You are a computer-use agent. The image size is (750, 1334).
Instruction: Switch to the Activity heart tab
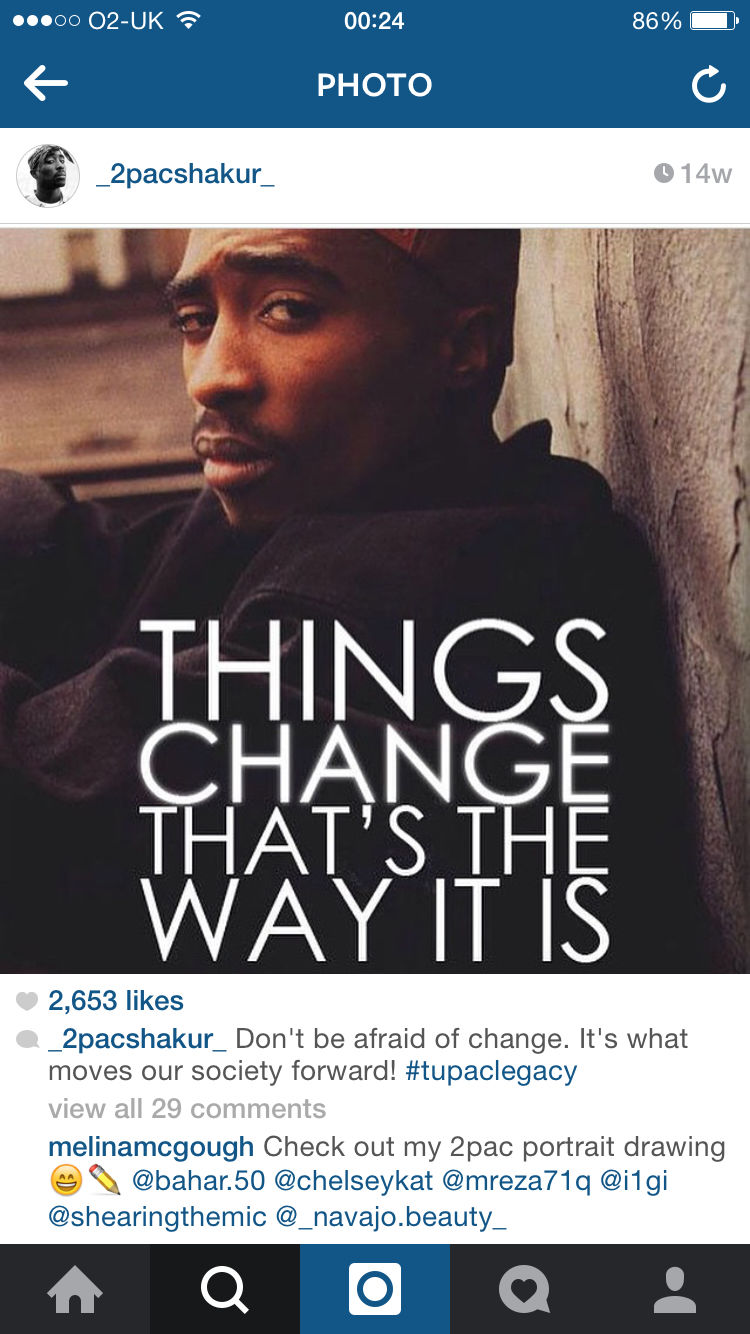[x=525, y=1289]
